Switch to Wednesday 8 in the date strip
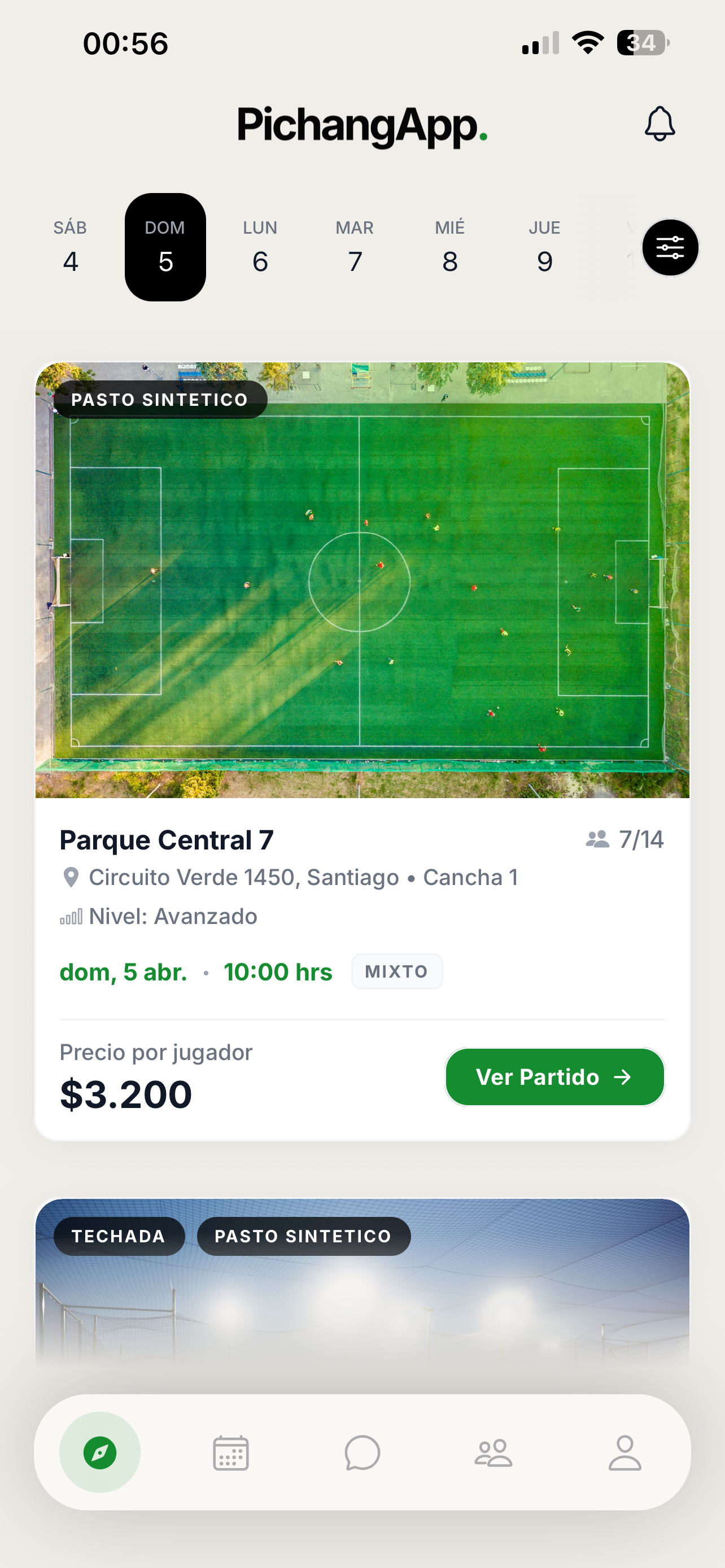This screenshot has width=725, height=1568. [x=450, y=247]
